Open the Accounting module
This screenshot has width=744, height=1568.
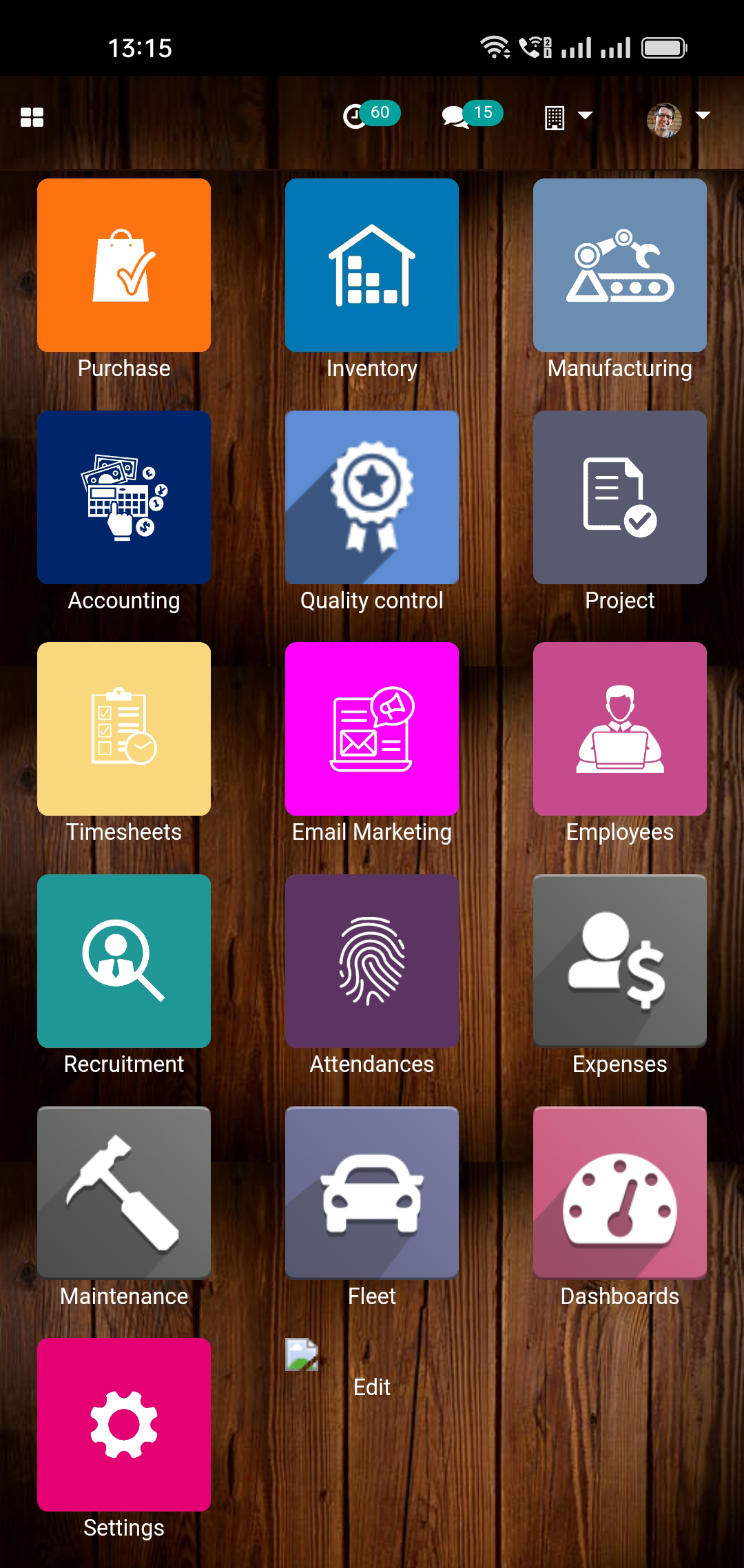[x=124, y=497]
